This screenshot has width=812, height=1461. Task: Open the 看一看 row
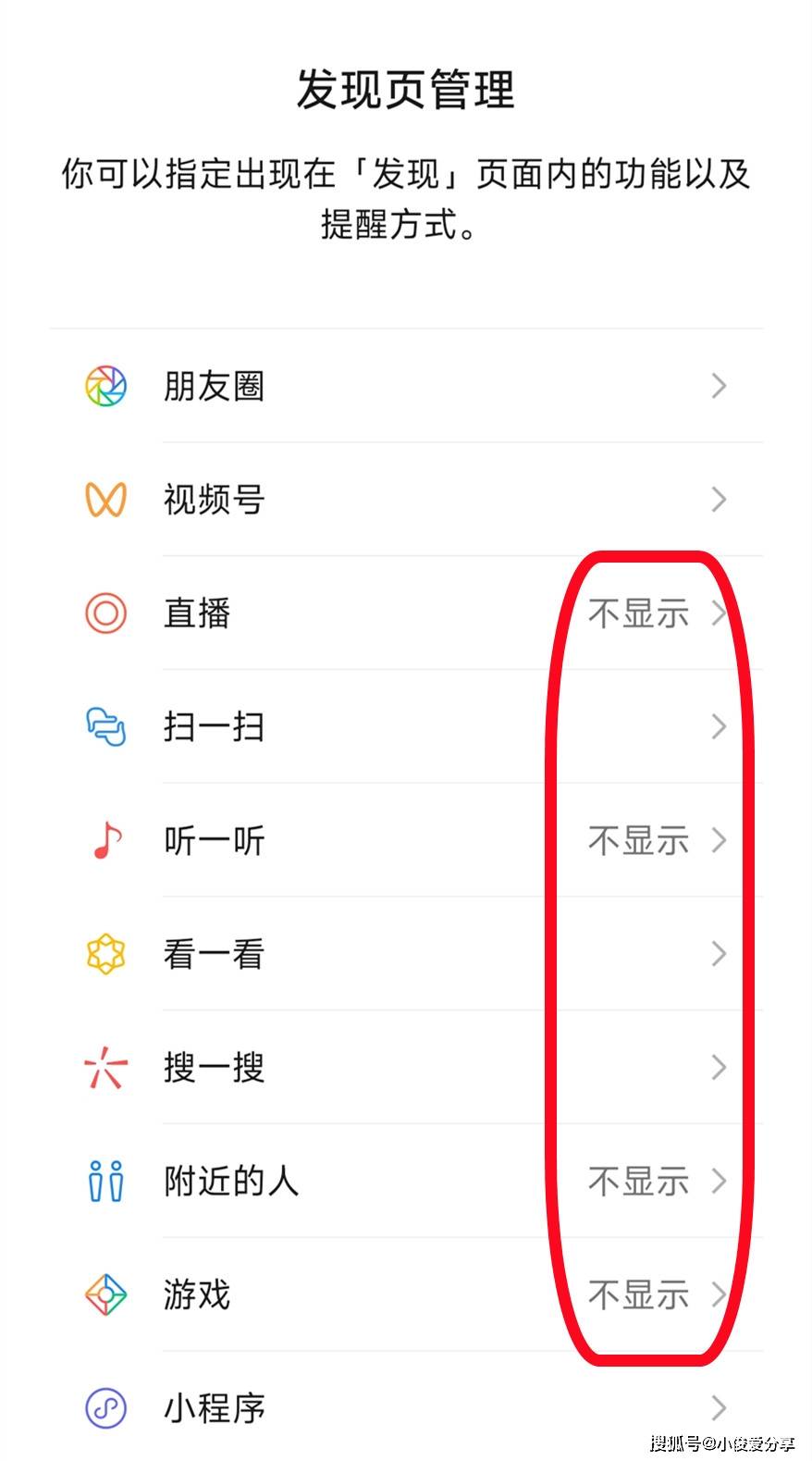click(405, 954)
